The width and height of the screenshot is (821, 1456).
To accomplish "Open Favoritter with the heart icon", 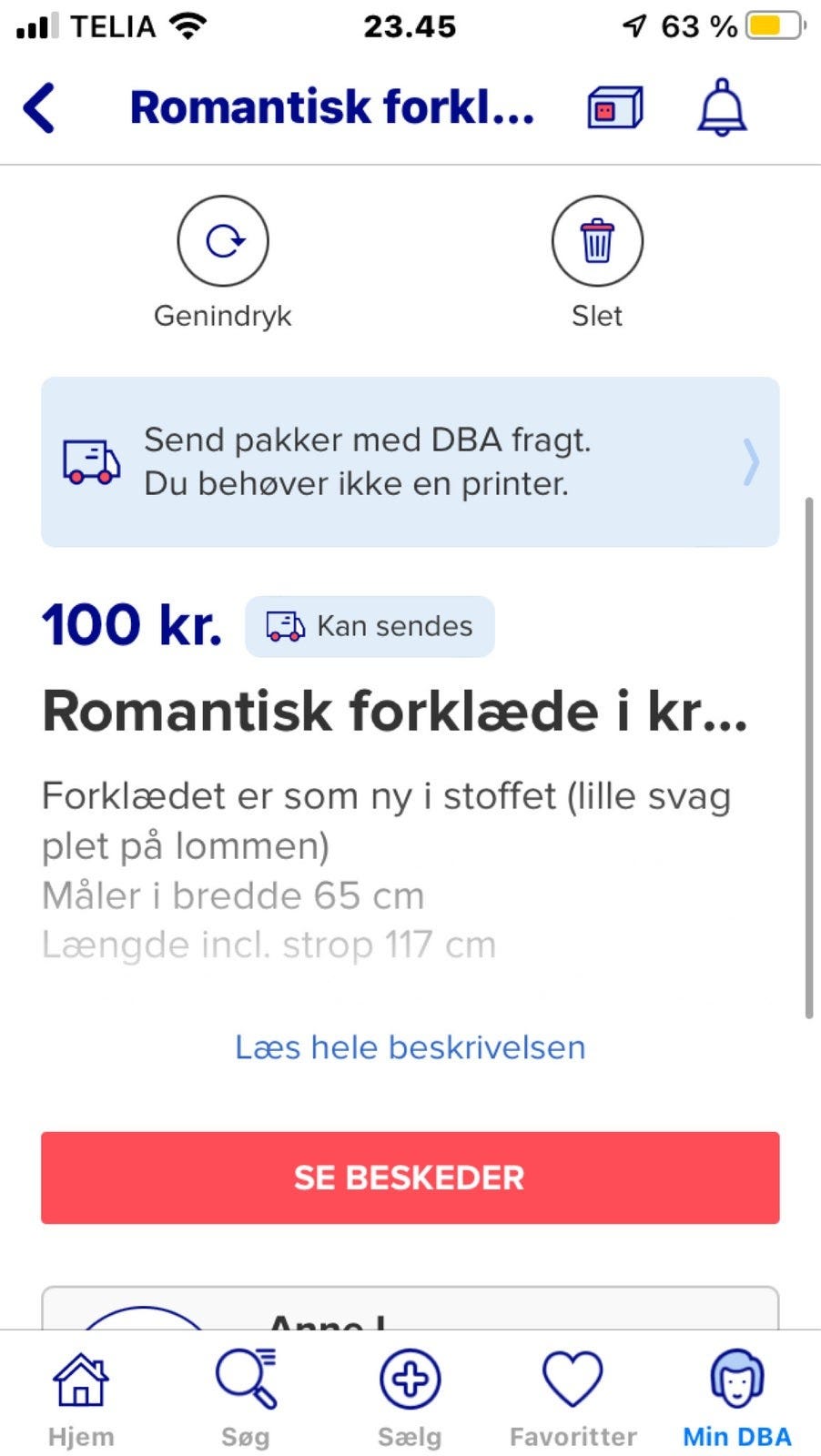I will click(x=572, y=1376).
